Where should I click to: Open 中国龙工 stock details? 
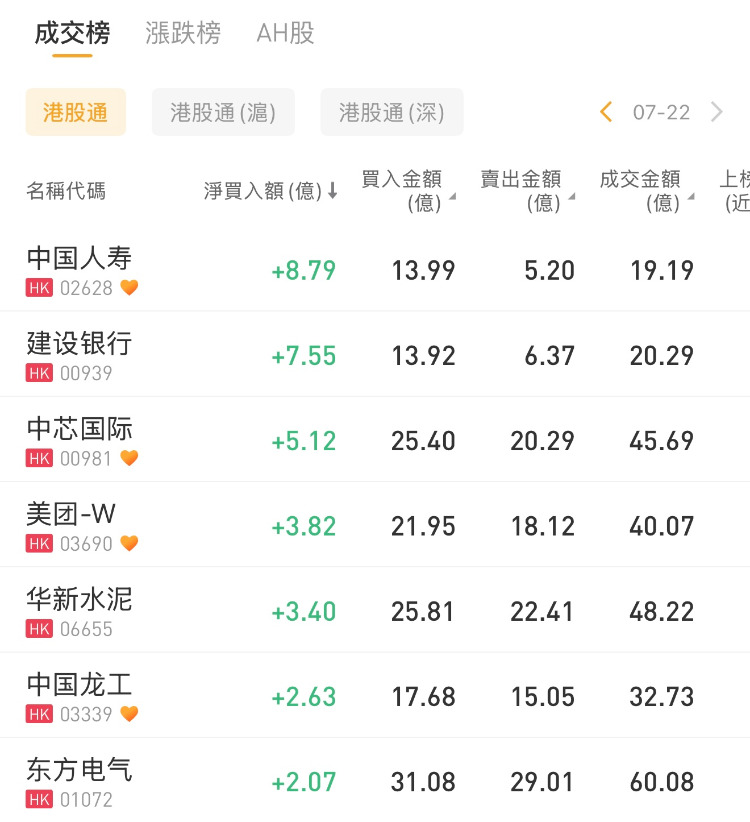coord(80,696)
